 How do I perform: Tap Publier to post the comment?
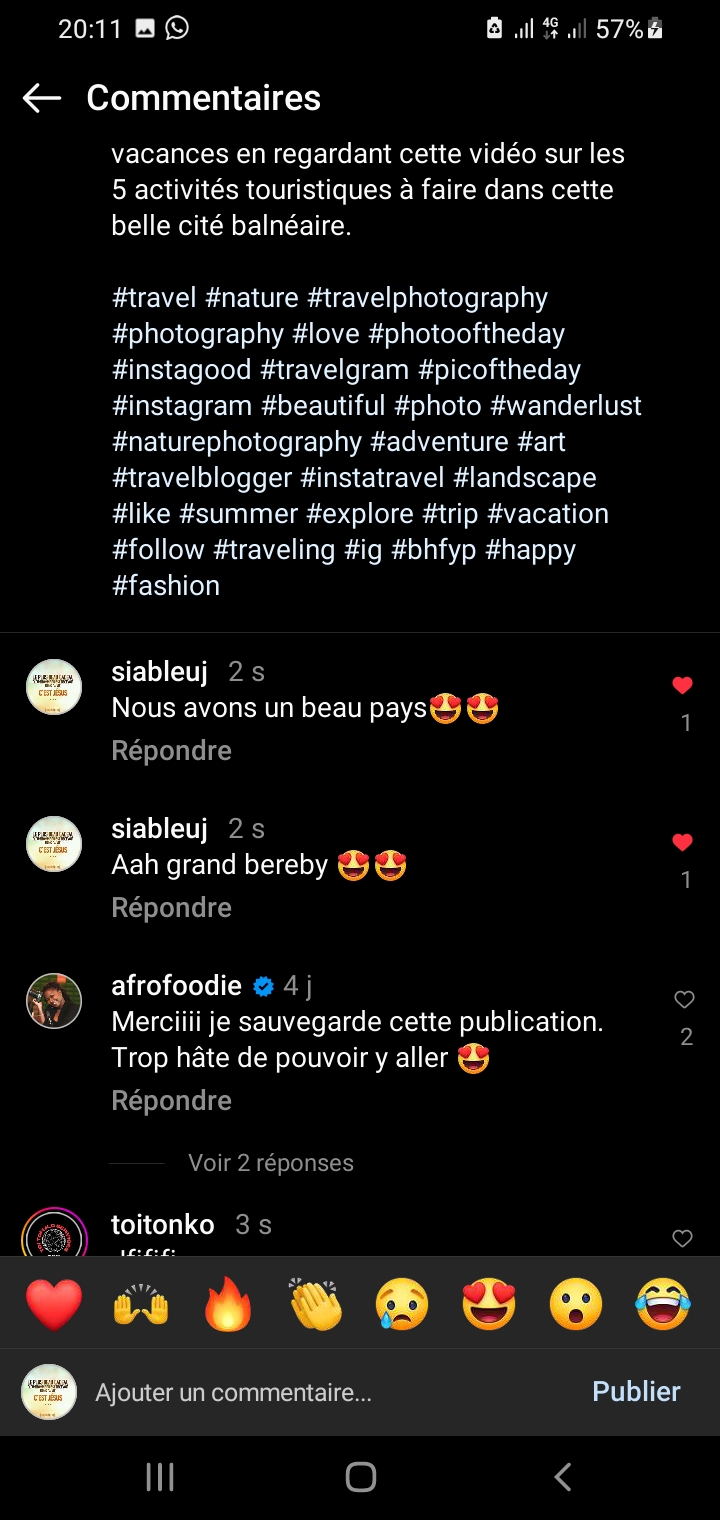pyautogui.click(x=636, y=1392)
